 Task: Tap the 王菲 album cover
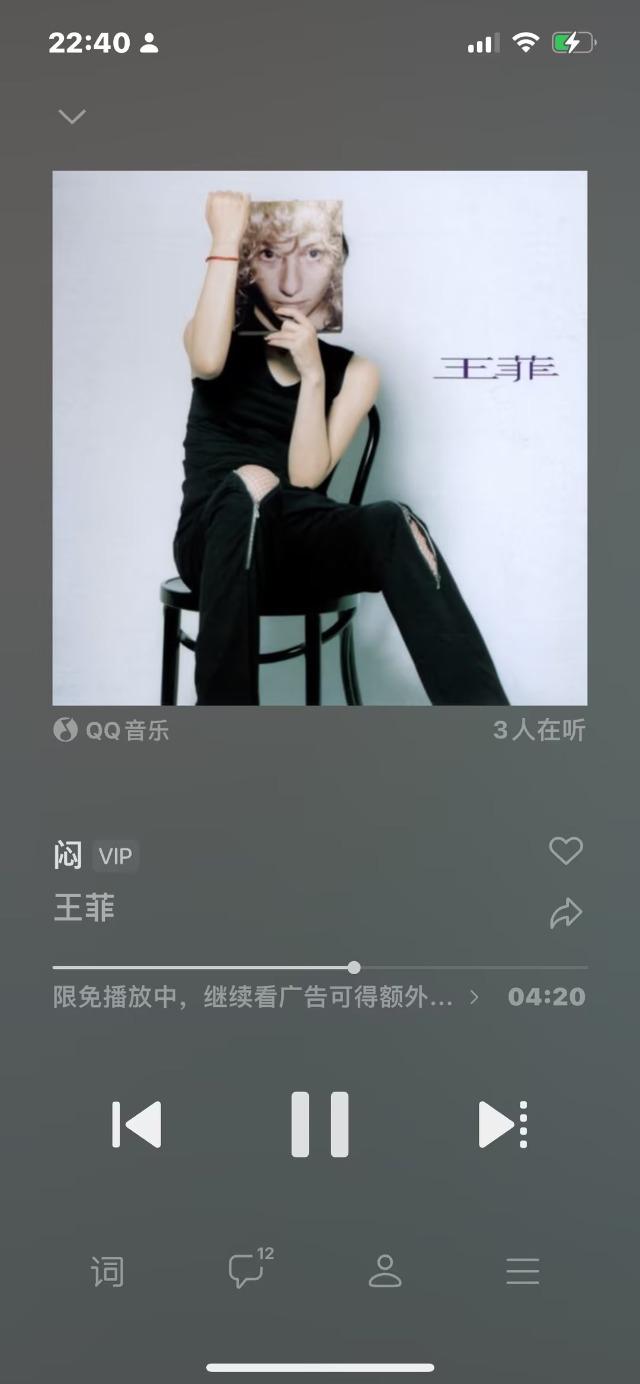coord(320,438)
